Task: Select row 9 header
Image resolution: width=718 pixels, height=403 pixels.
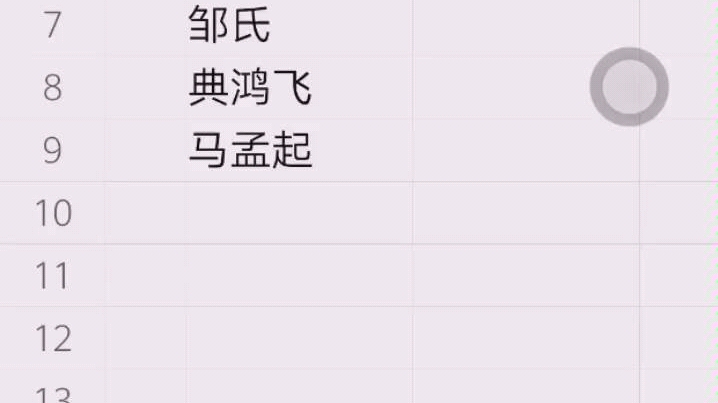Action: tap(52, 150)
